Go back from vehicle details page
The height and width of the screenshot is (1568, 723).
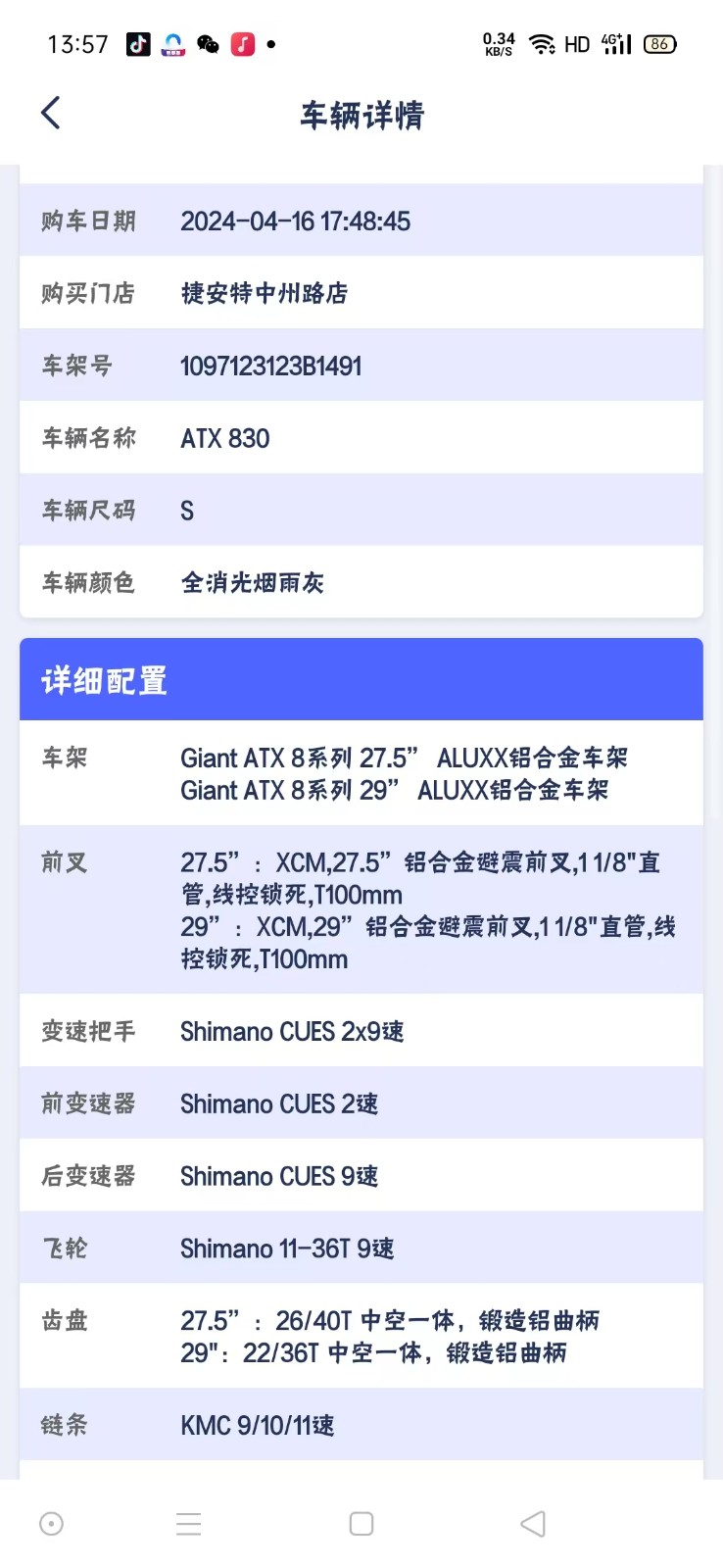tap(51, 114)
